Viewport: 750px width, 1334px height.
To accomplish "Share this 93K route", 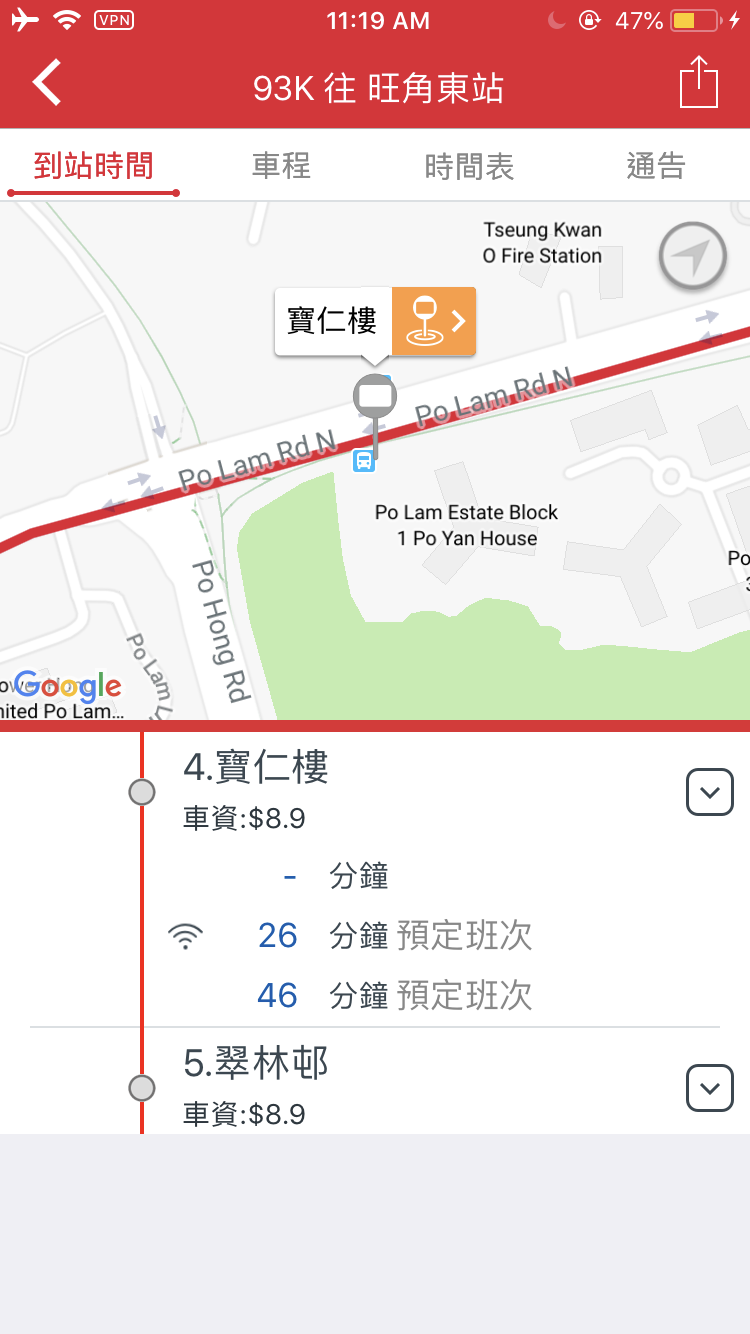I will coord(699,83).
